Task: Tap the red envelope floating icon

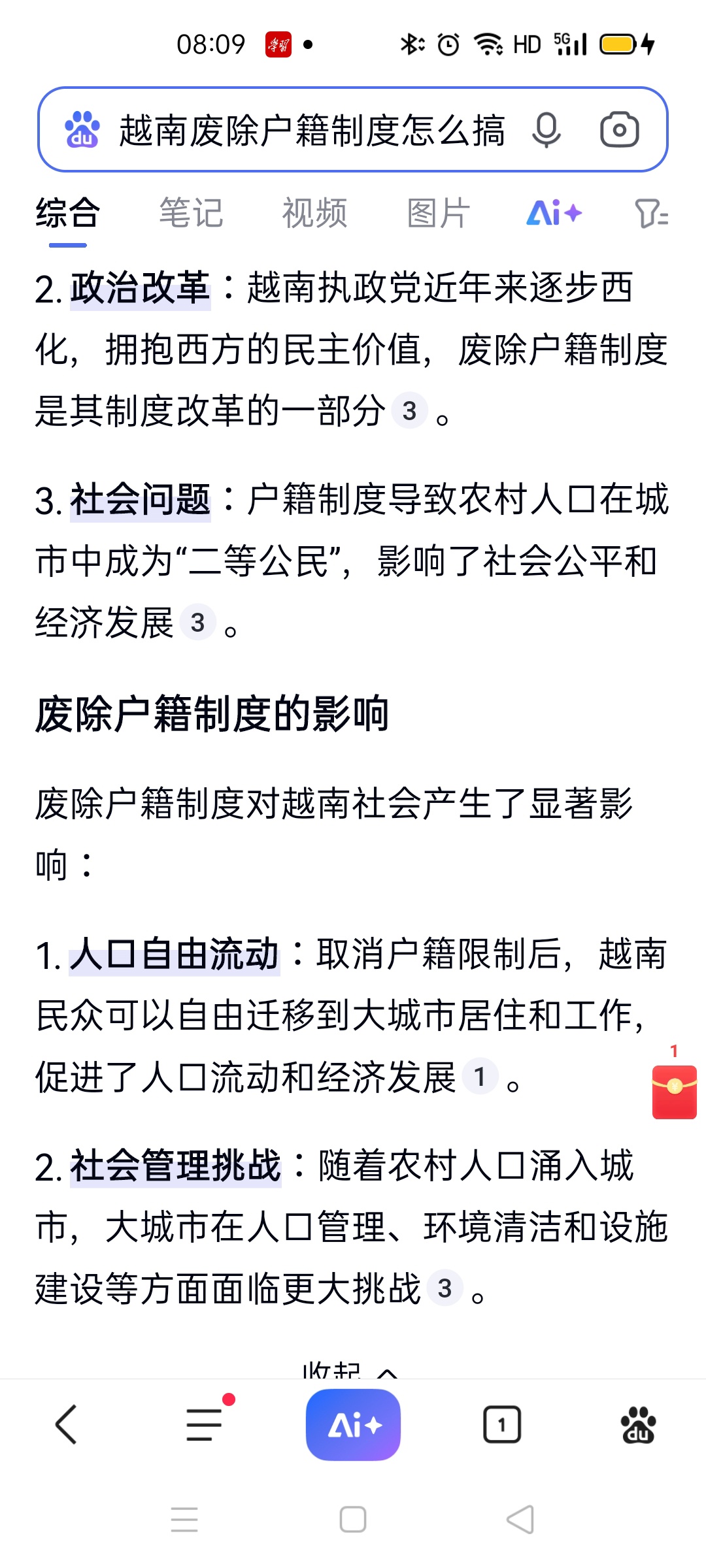Action: (675, 1091)
